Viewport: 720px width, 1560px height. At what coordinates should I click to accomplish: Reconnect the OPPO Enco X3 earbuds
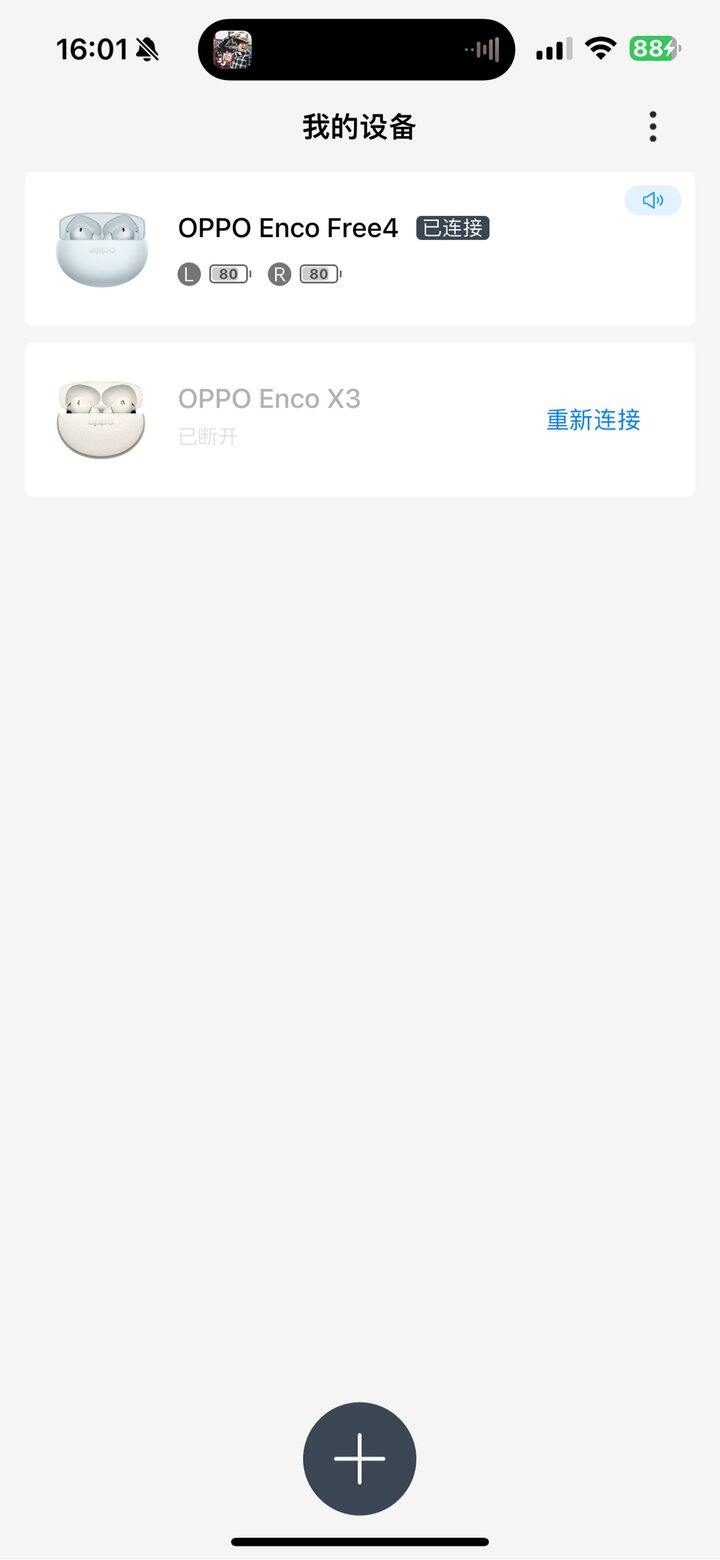[593, 420]
